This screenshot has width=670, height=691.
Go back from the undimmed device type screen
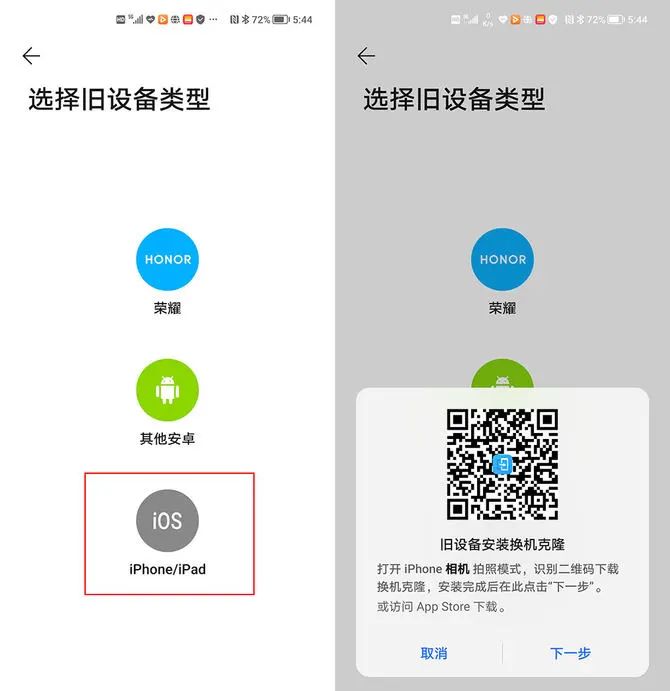click(31, 56)
